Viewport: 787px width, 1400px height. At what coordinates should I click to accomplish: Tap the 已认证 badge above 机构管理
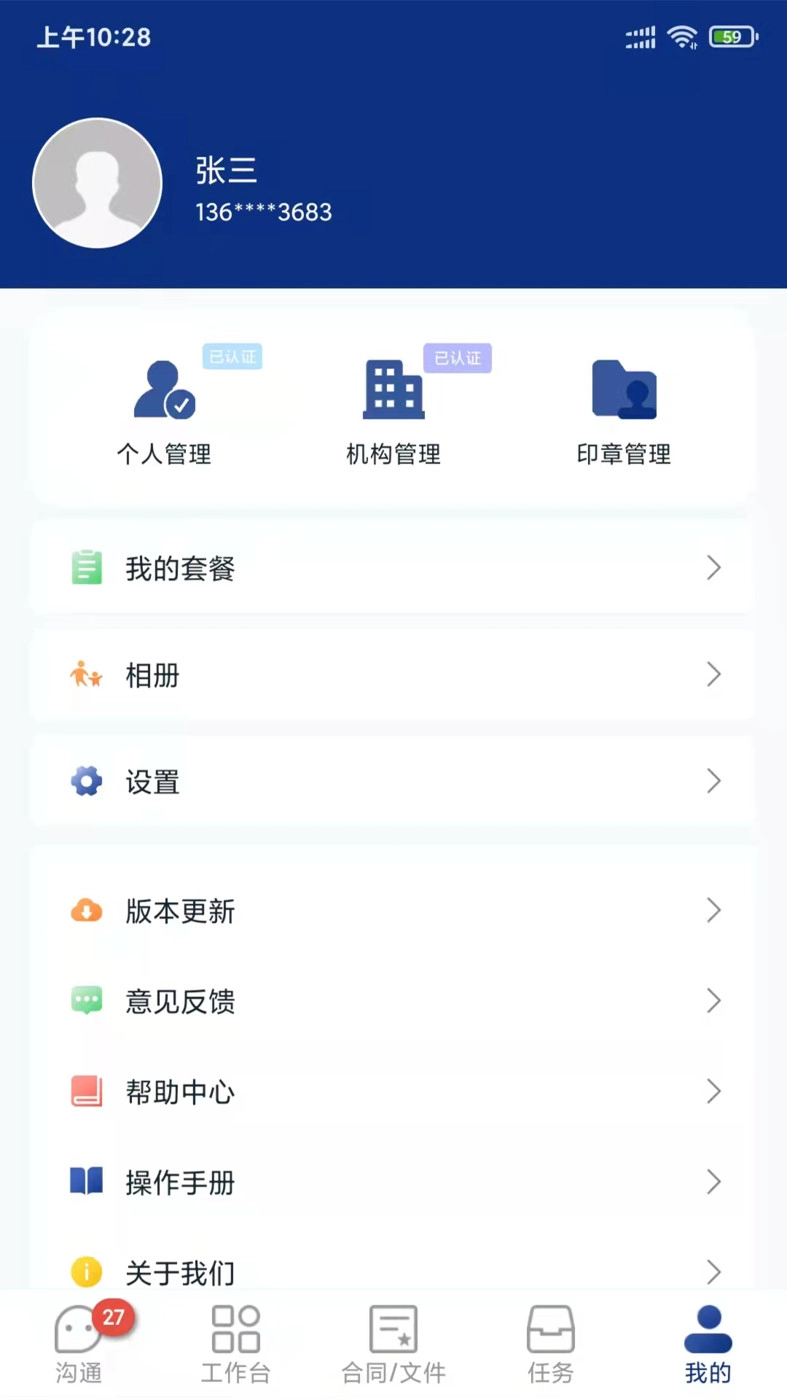(457, 358)
